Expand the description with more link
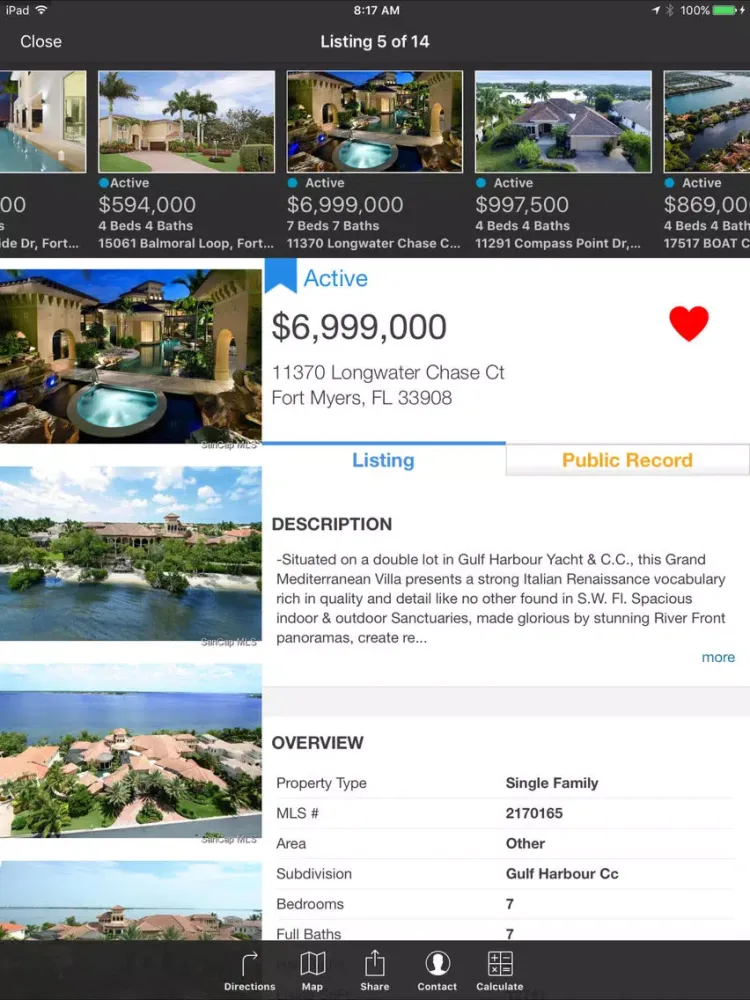 tap(718, 657)
